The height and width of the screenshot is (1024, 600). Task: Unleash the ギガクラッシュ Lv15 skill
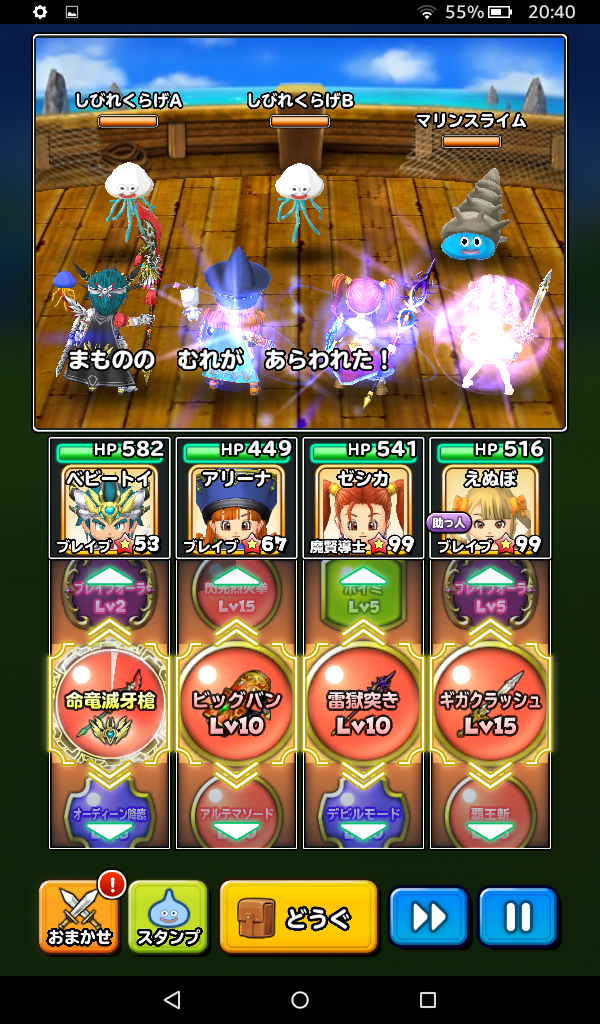(x=491, y=705)
